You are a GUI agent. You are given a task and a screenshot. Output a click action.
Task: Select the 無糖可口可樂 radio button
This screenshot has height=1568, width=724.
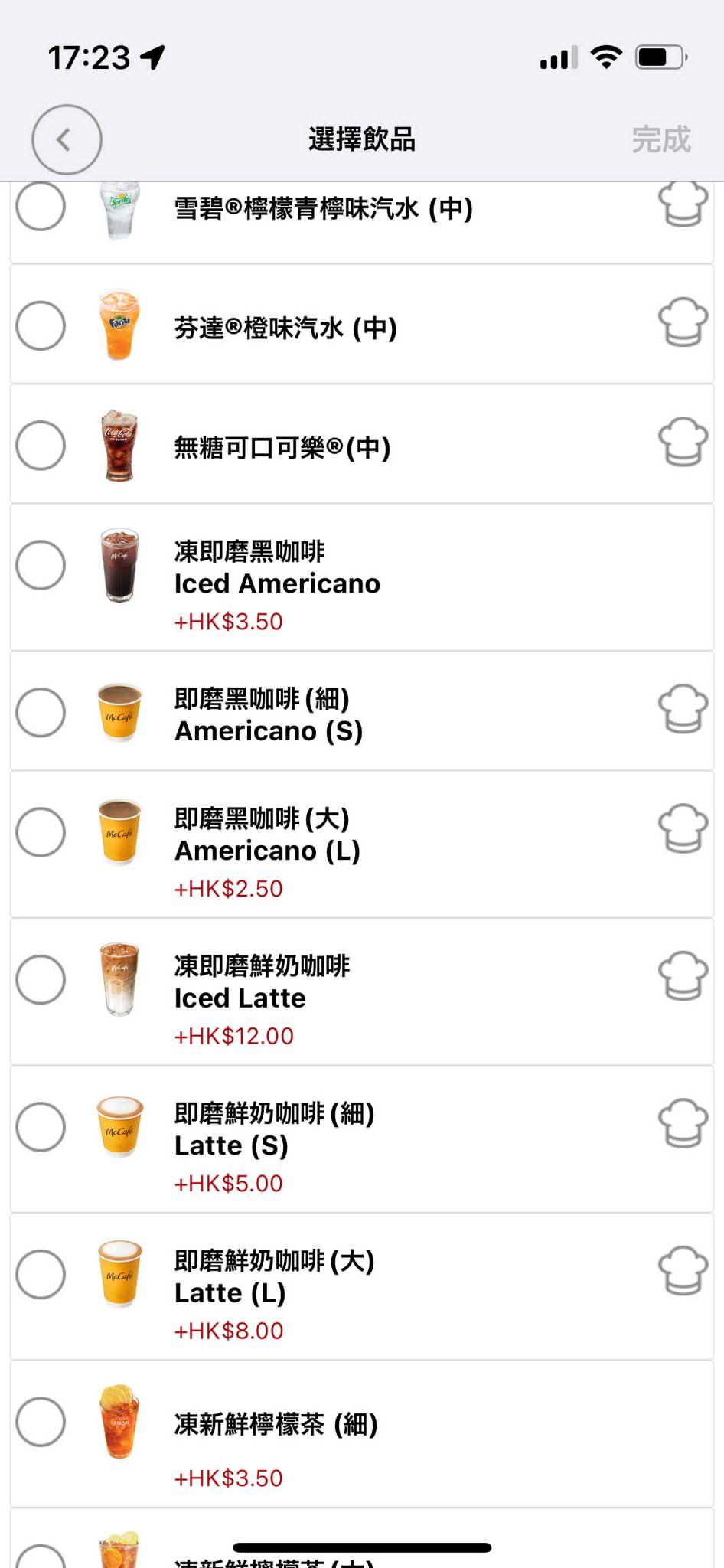(41, 444)
